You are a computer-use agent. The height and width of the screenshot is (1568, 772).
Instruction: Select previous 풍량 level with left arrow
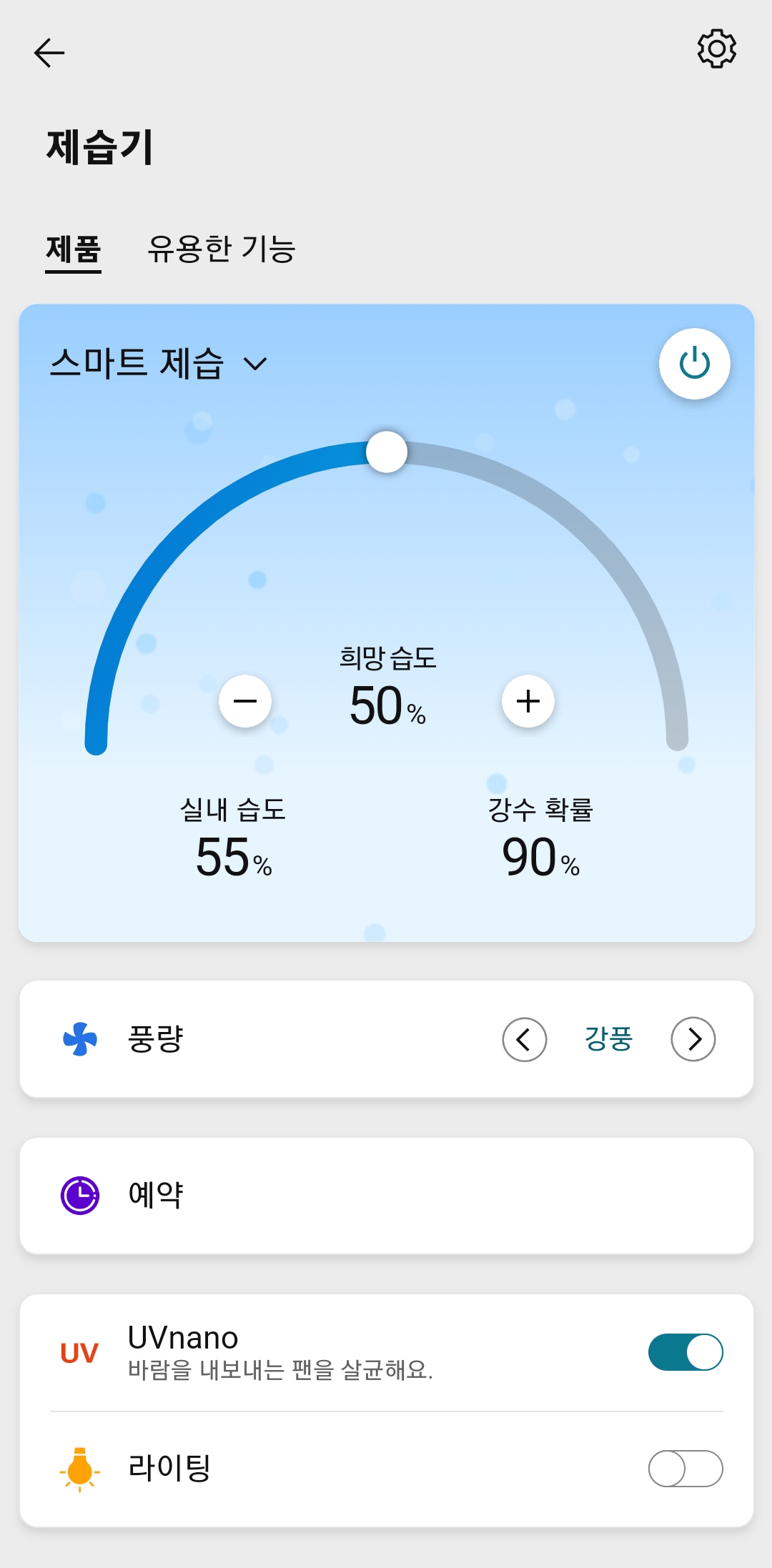(x=525, y=1039)
